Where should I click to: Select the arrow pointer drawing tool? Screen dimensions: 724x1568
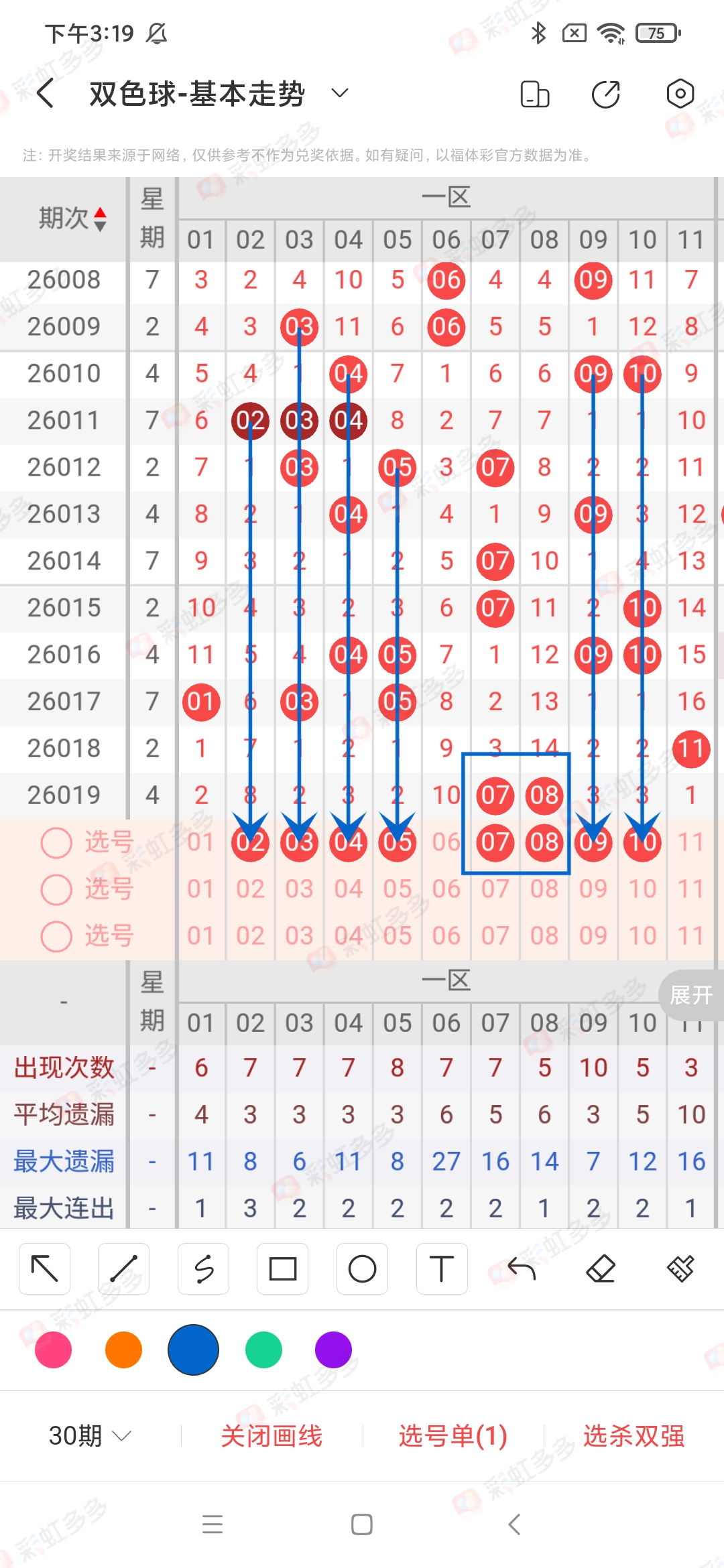point(44,1268)
